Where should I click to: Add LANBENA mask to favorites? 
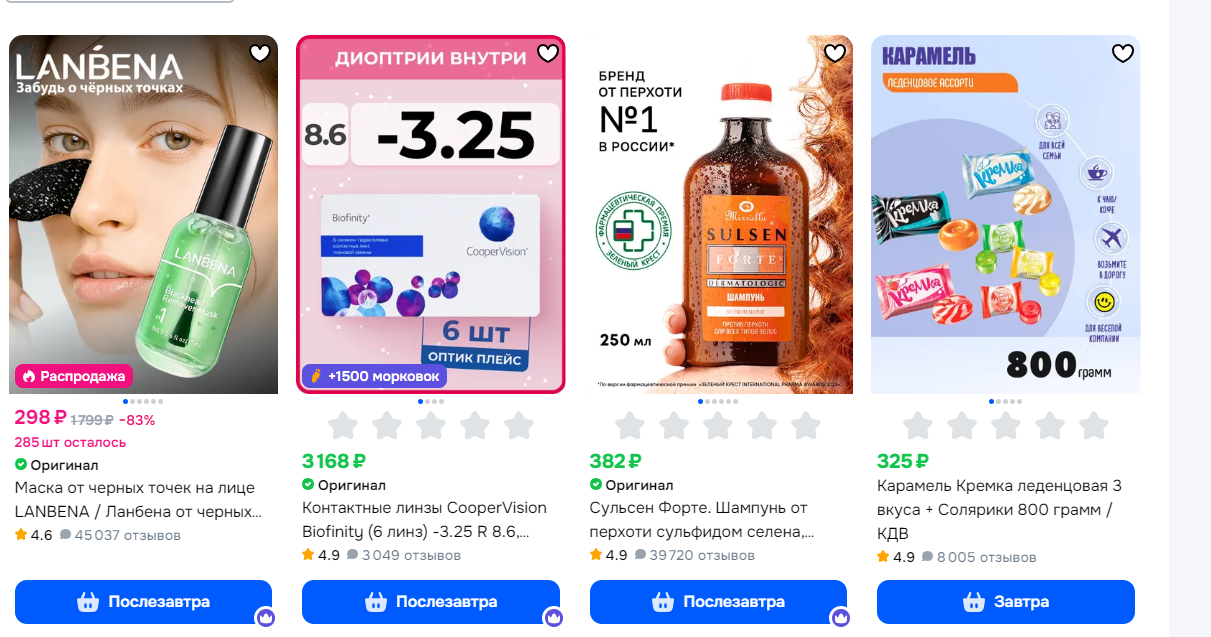pos(260,53)
